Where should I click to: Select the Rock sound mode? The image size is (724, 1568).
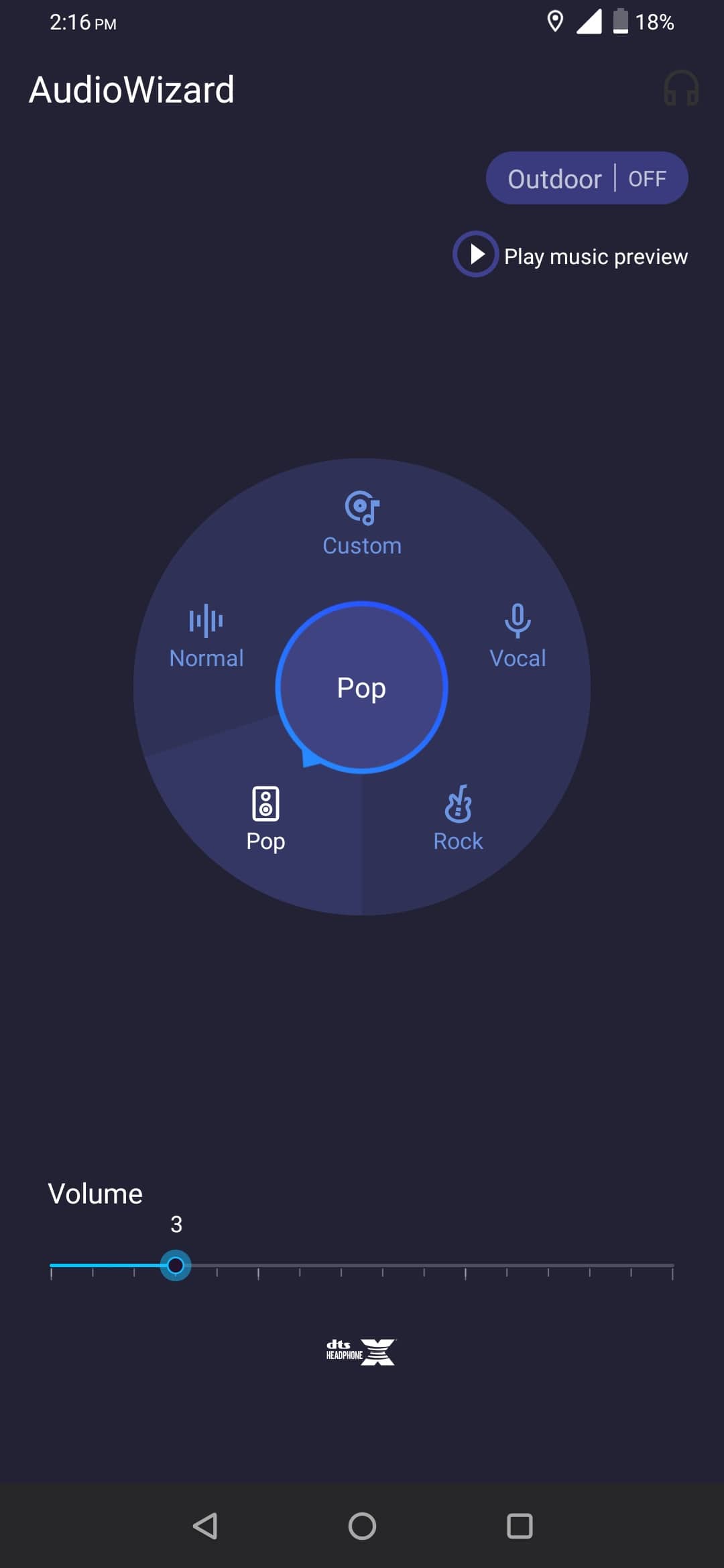(x=458, y=819)
